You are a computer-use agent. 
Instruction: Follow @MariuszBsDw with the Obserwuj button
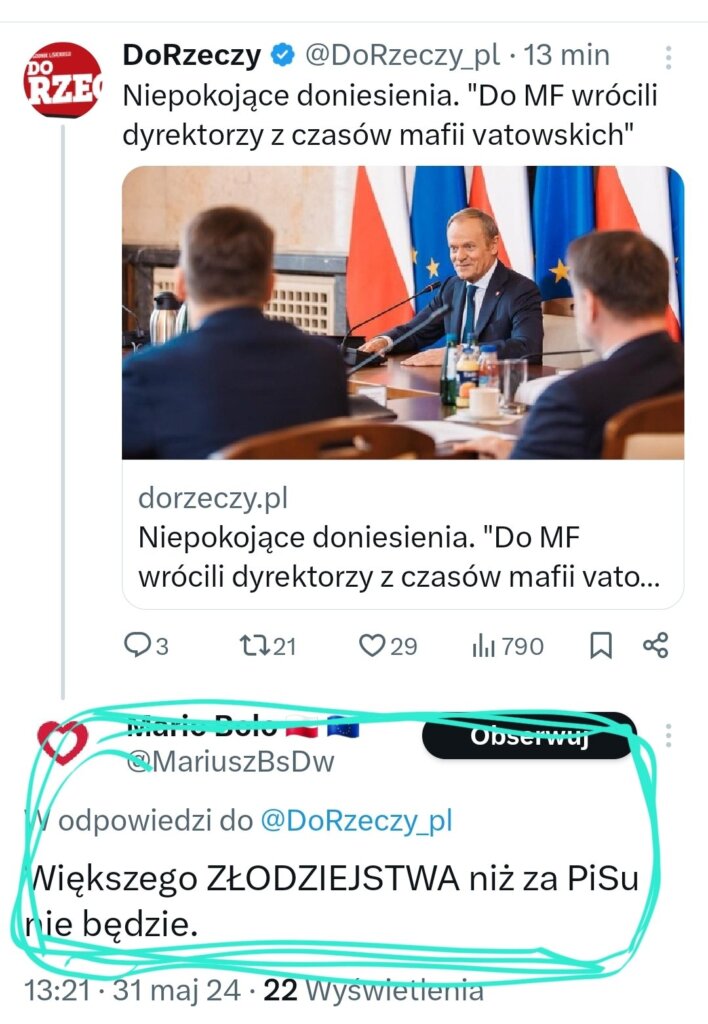click(x=529, y=738)
